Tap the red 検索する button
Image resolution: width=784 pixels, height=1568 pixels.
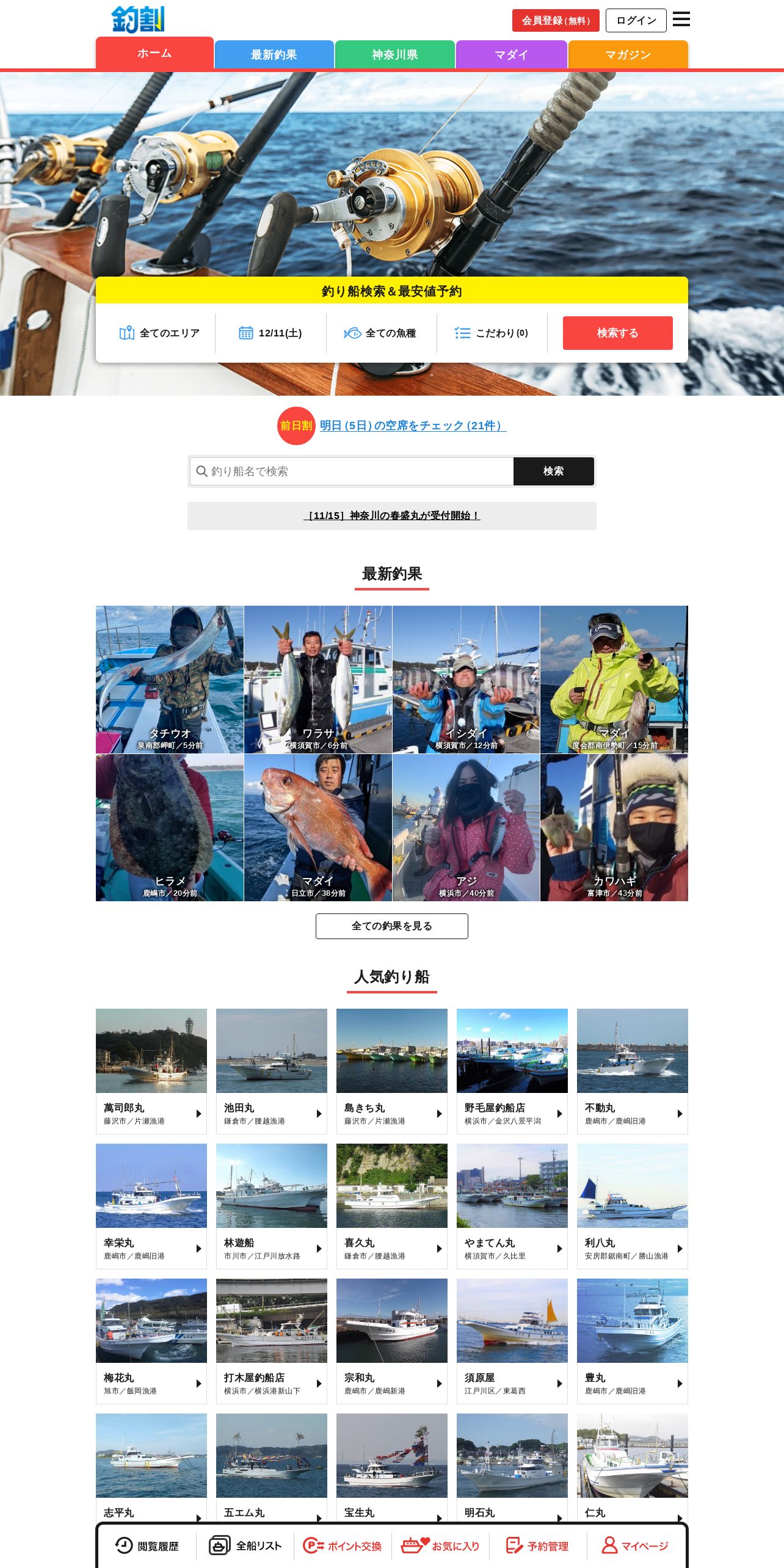[617, 333]
